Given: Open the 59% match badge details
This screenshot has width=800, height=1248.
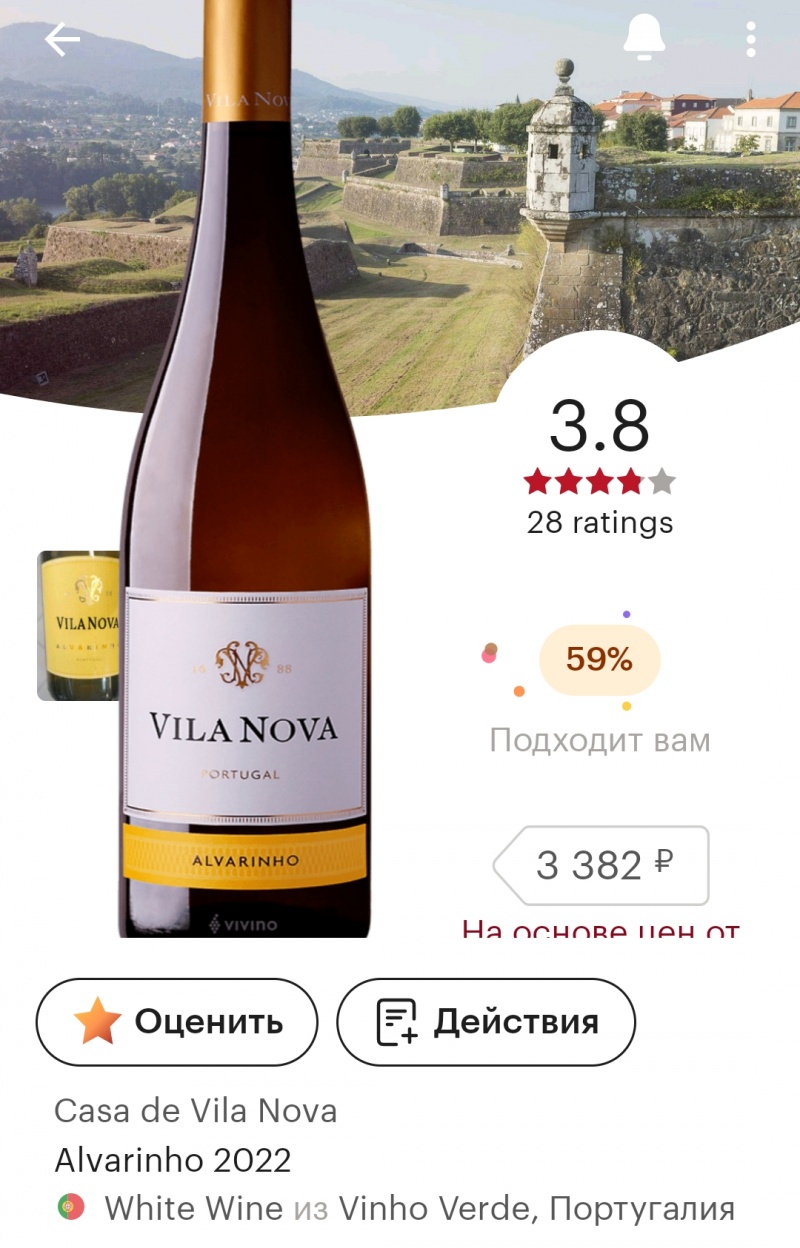Looking at the screenshot, I should click(599, 660).
